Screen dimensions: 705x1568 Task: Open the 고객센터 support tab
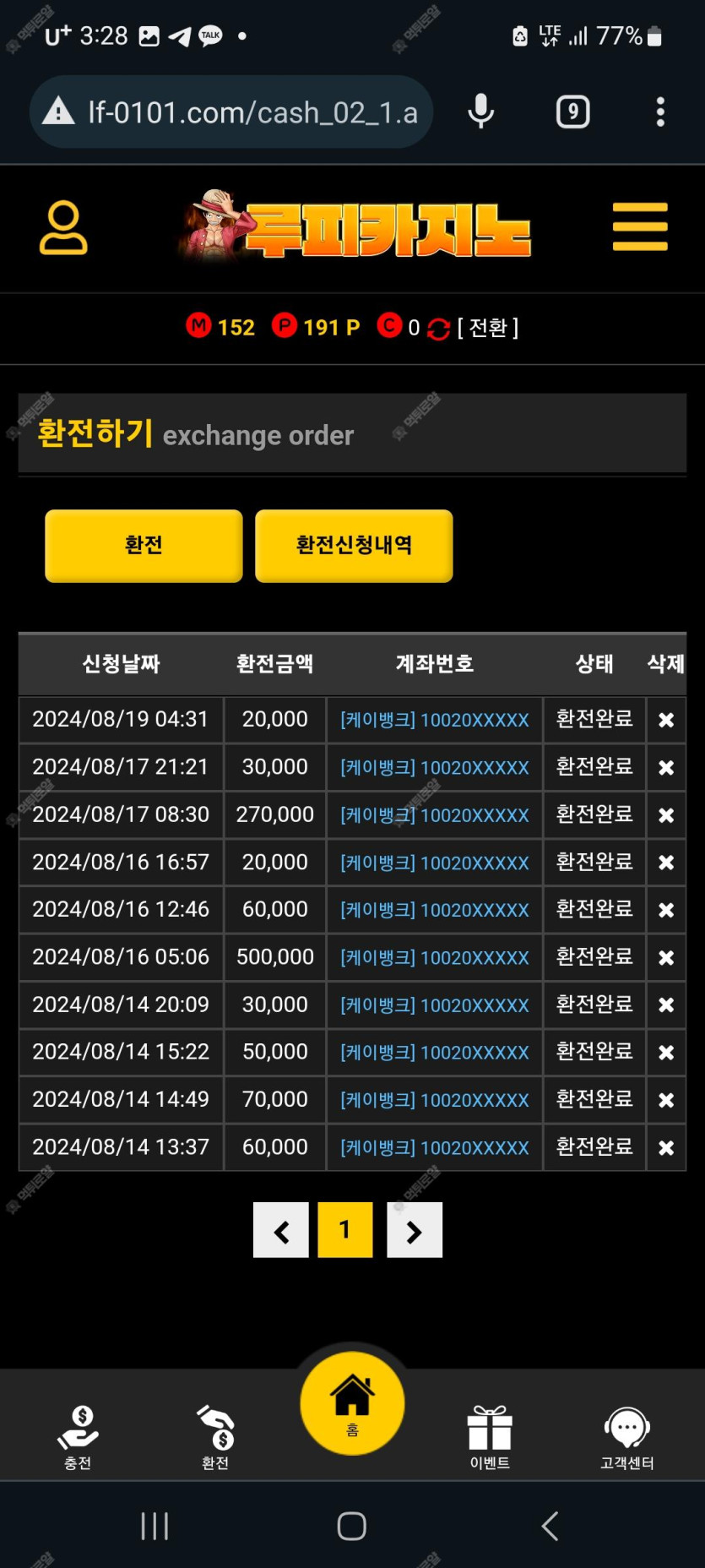click(626, 1436)
